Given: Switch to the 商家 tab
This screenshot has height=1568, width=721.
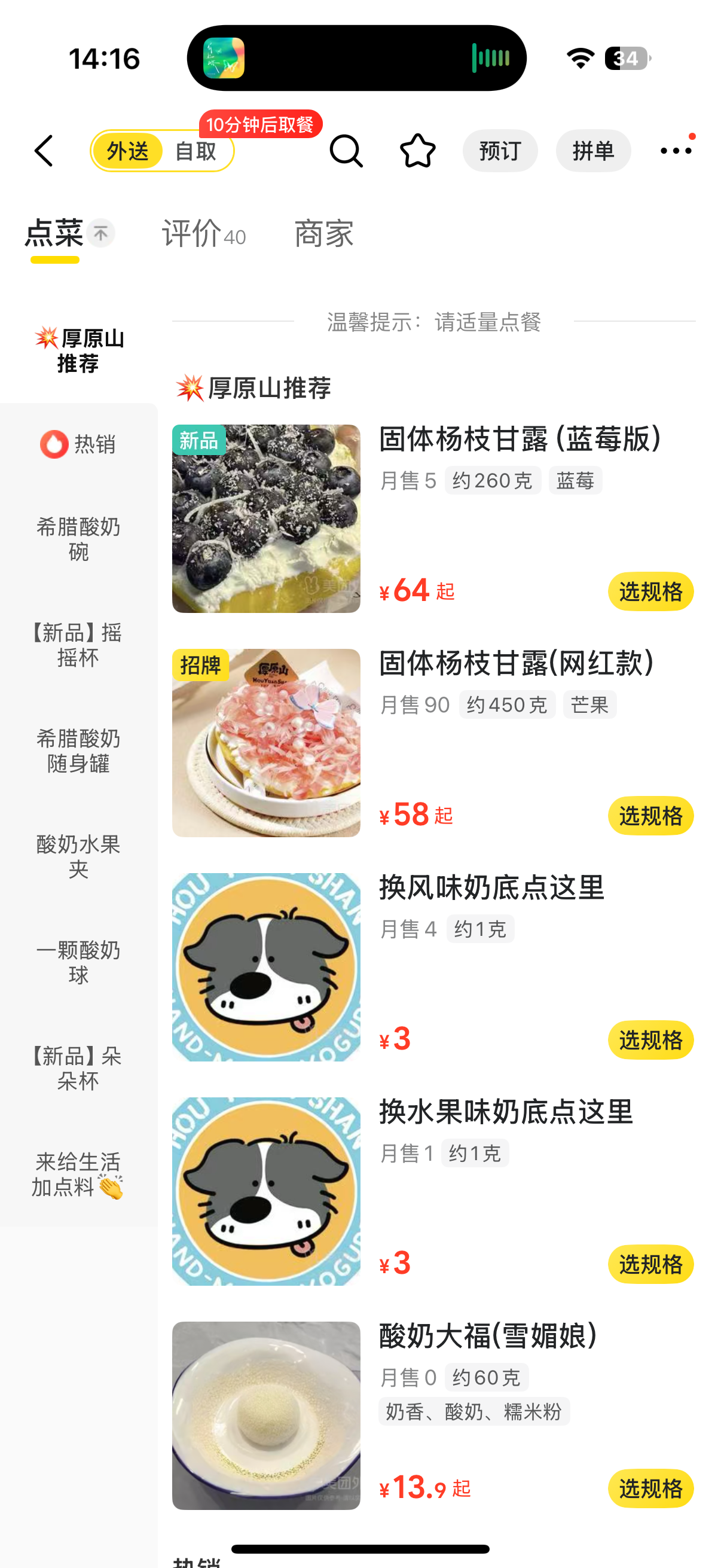Looking at the screenshot, I should click(x=323, y=234).
